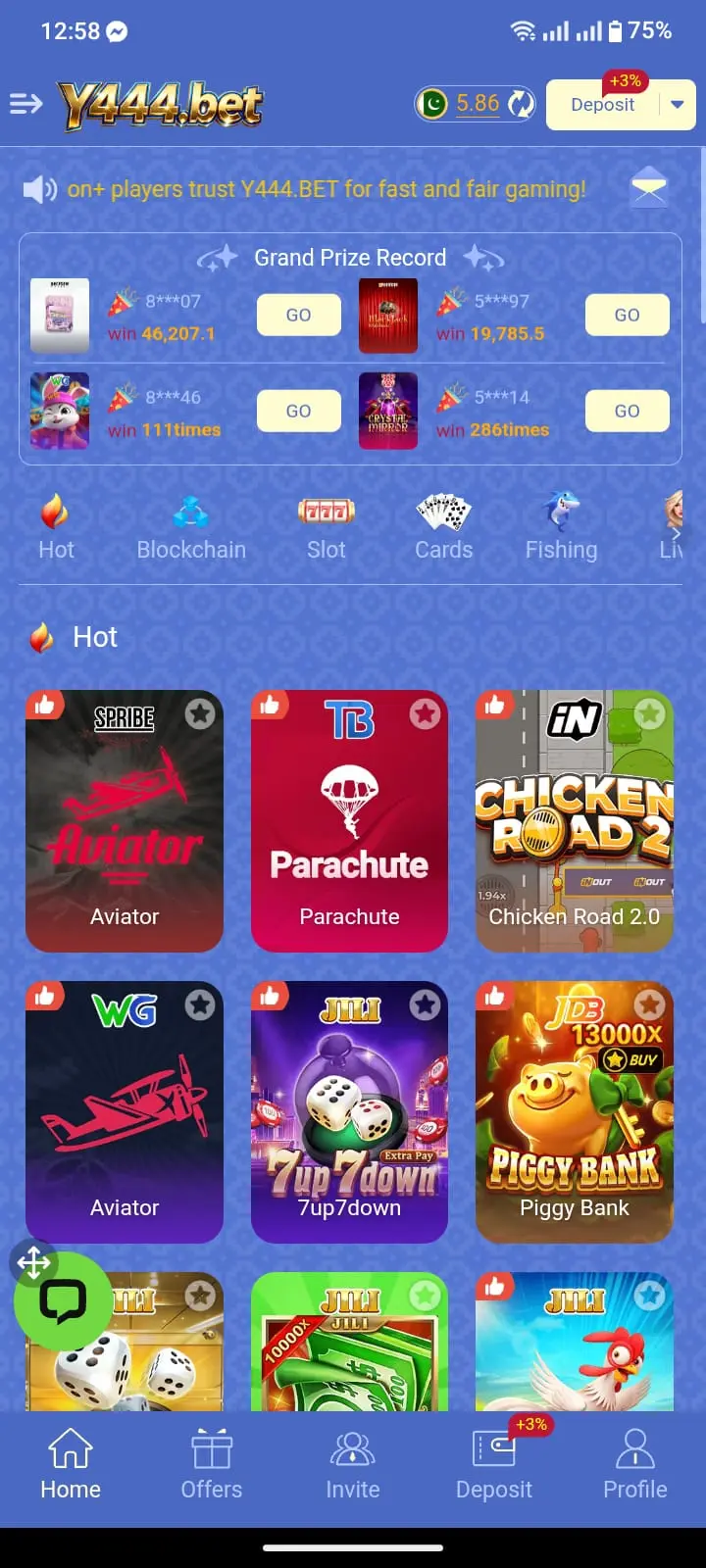Go to the Offers tab
The height and width of the screenshot is (1568, 706).
coord(211,1464)
